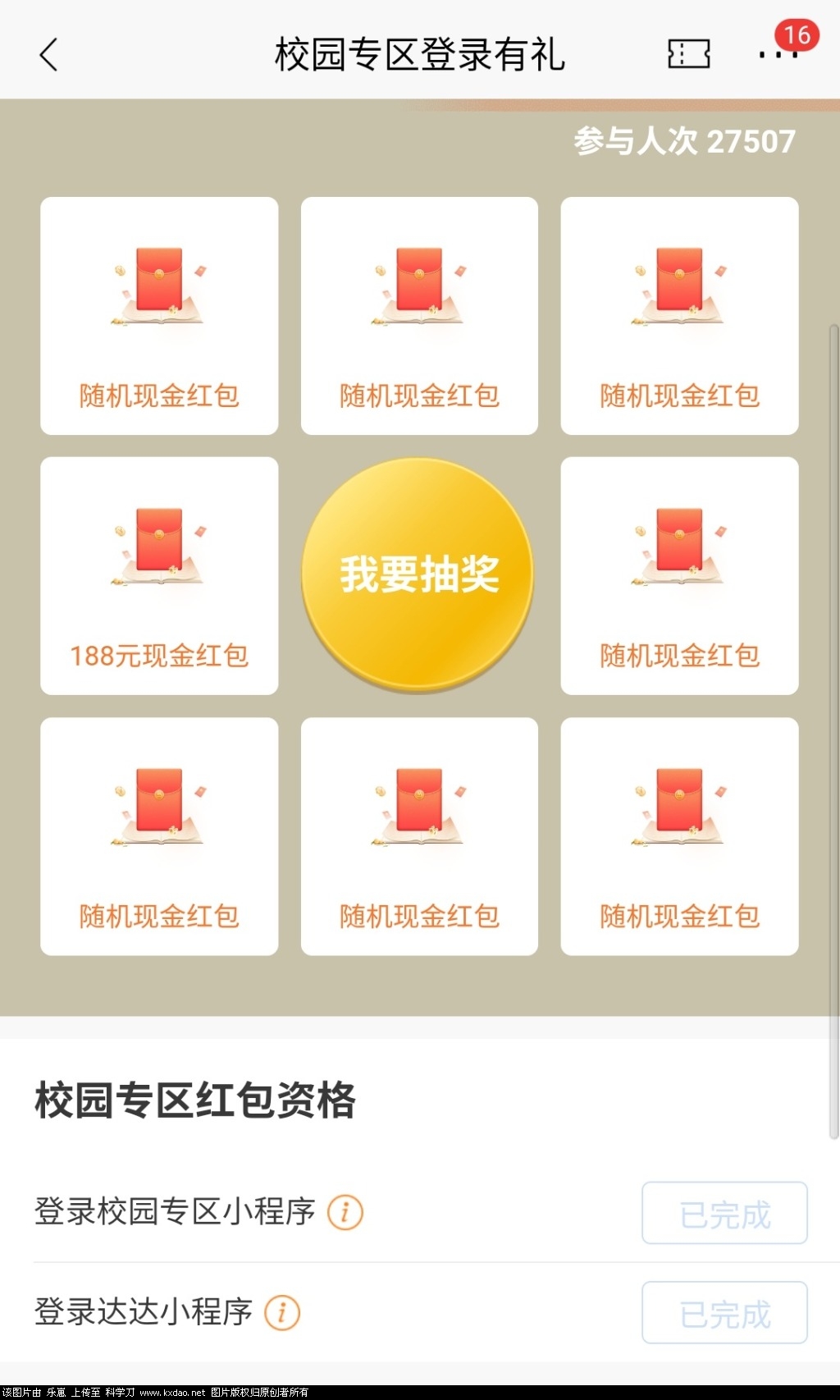
Task: Select the bottom-left 随机现金红包 card
Action: click(x=157, y=835)
